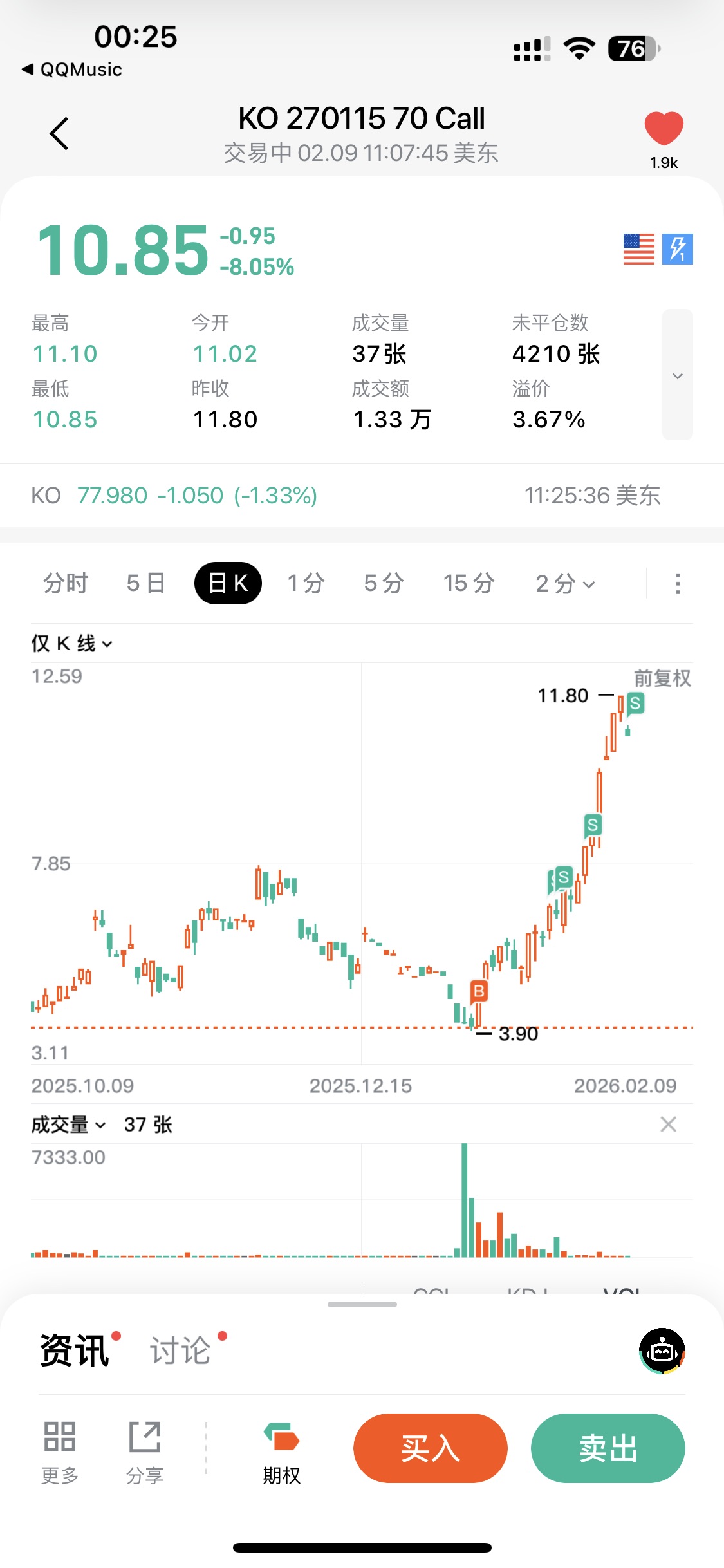Open the 仅K线 indicator dropdown
724x1568 pixels.
pos(72,643)
